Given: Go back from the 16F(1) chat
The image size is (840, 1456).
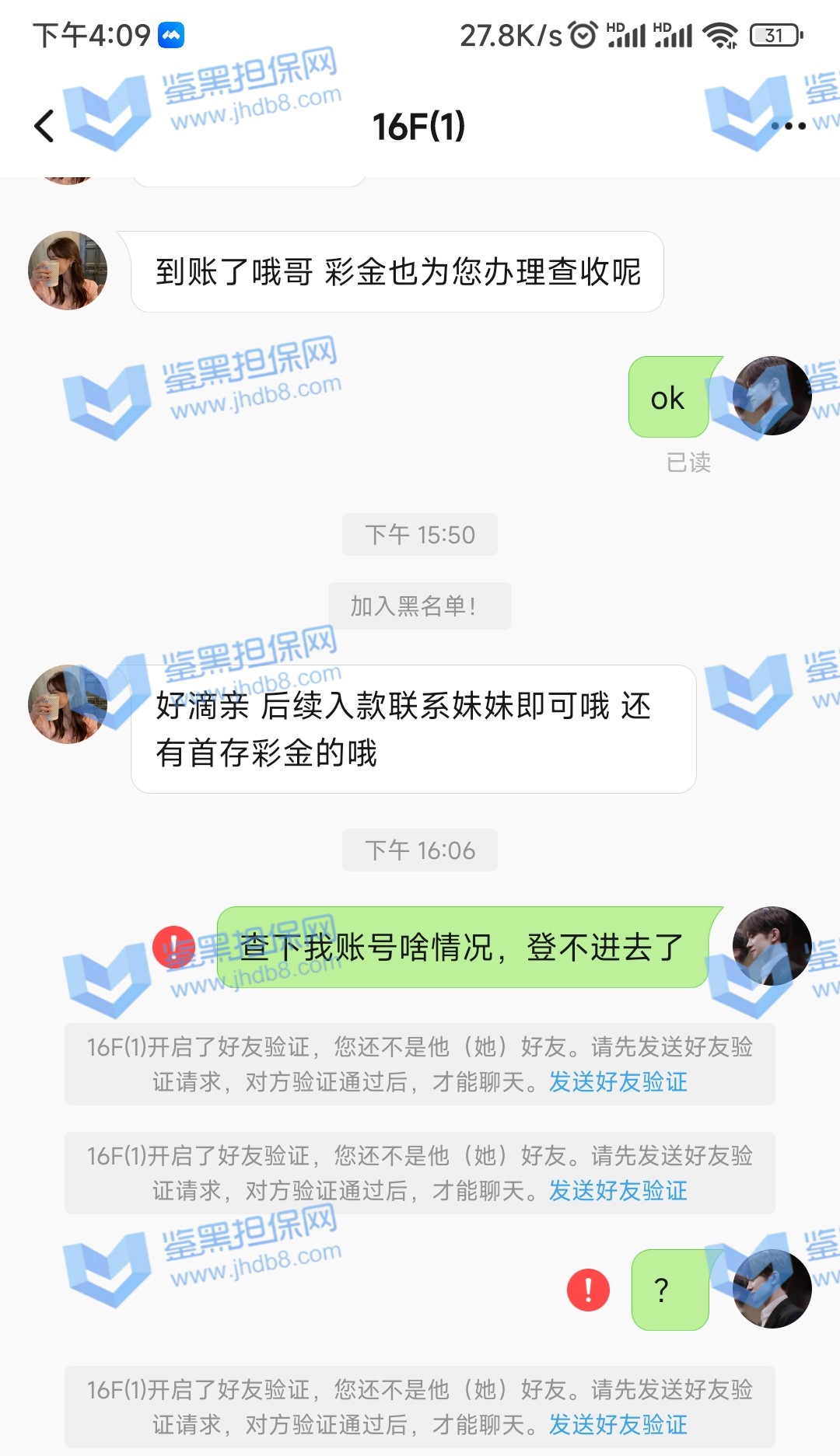Looking at the screenshot, I should click(44, 125).
